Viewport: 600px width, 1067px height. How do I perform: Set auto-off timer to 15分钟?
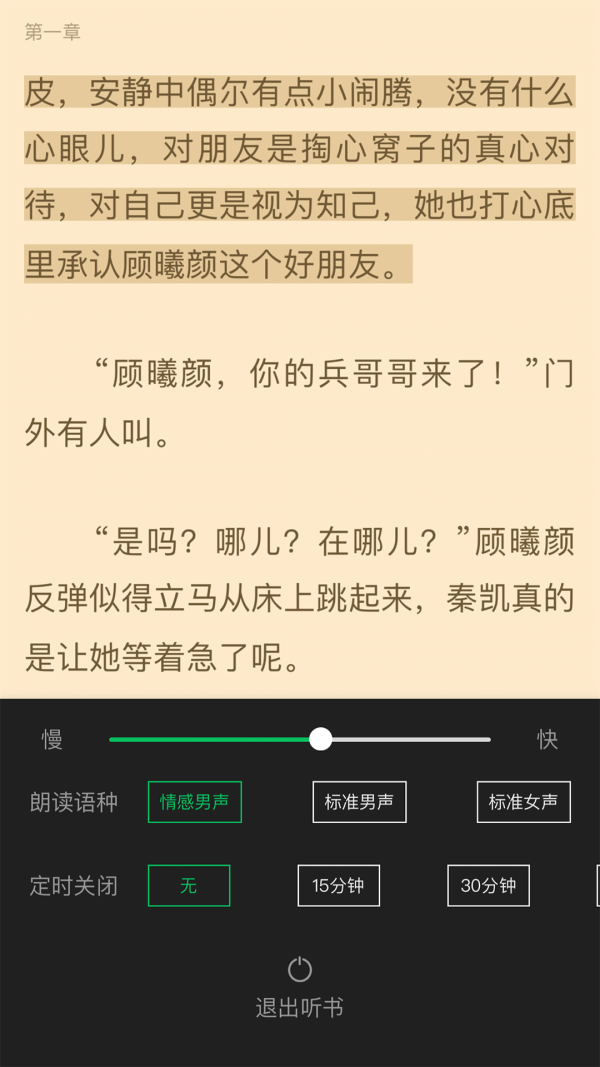point(338,886)
